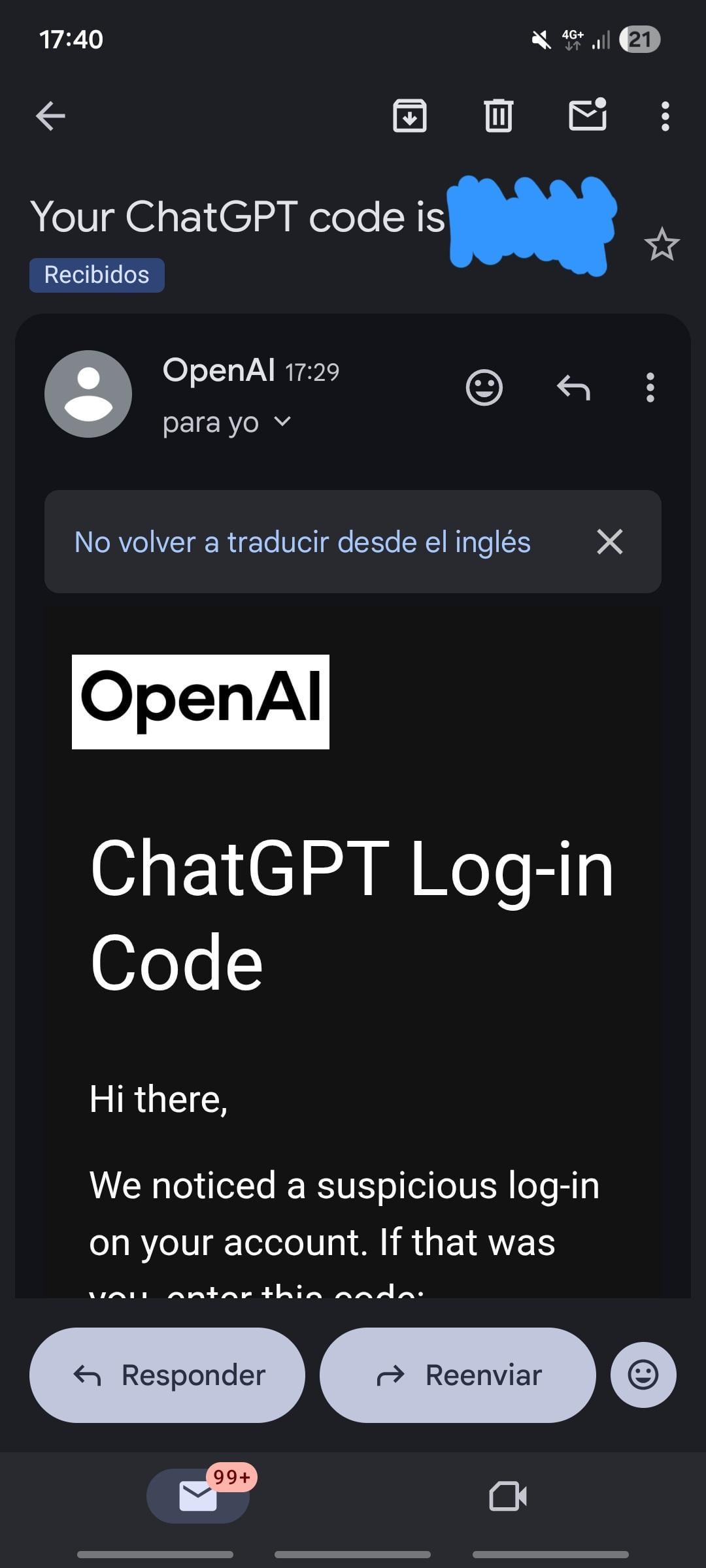706x1568 pixels.
Task: Star this ChatGPT code email
Action: (662, 245)
